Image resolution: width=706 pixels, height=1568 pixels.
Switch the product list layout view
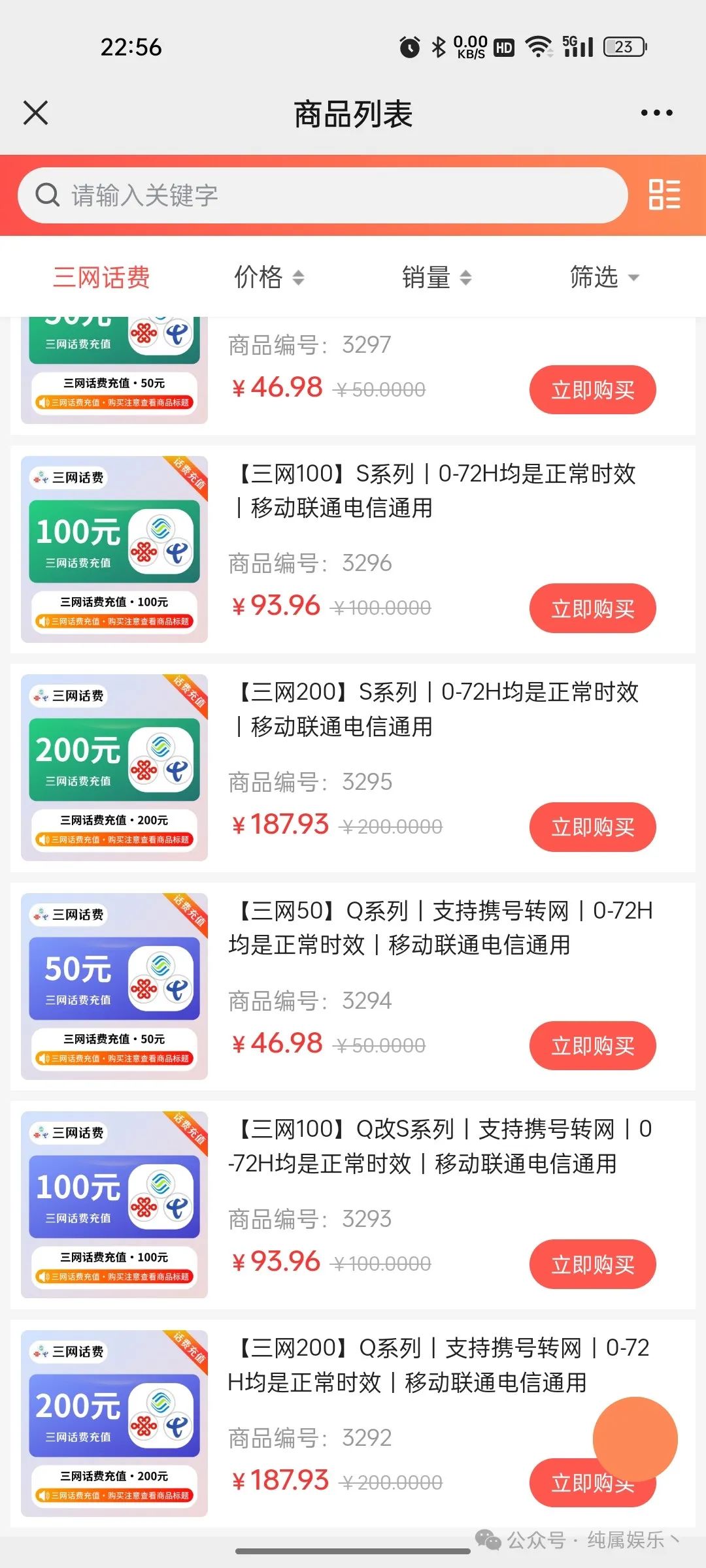click(664, 195)
